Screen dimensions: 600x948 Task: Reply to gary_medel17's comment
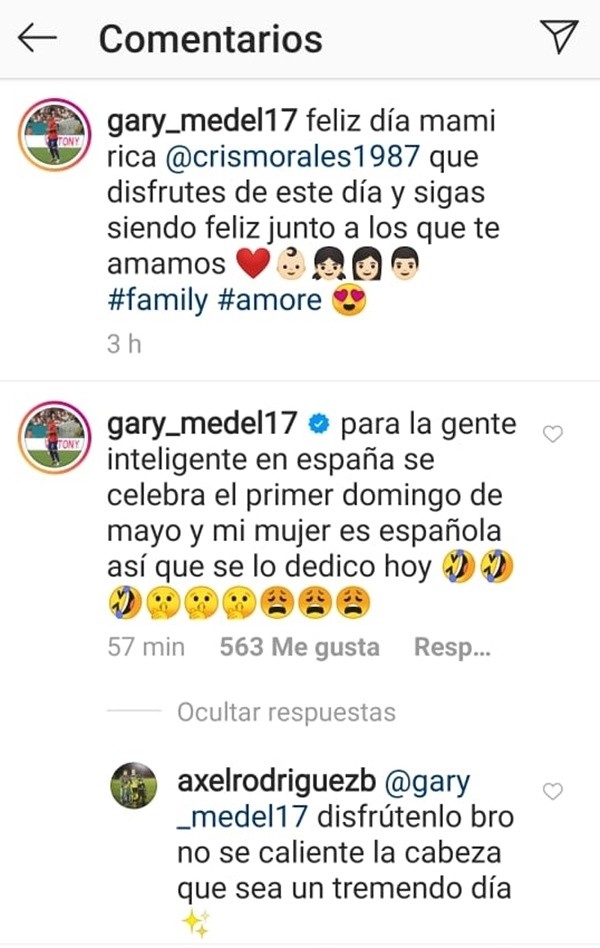click(x=452, y=647)
